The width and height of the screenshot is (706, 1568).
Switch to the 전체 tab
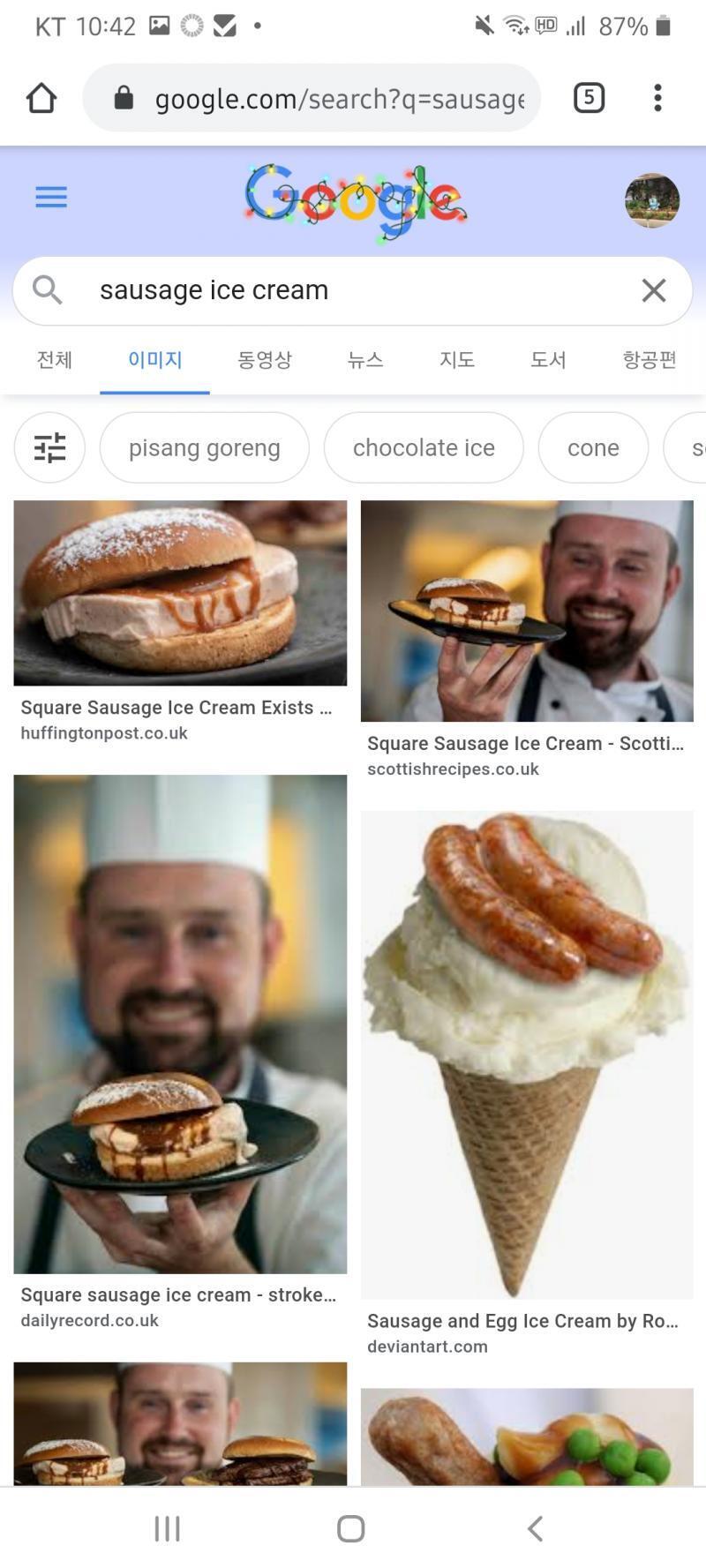(55, 359)
